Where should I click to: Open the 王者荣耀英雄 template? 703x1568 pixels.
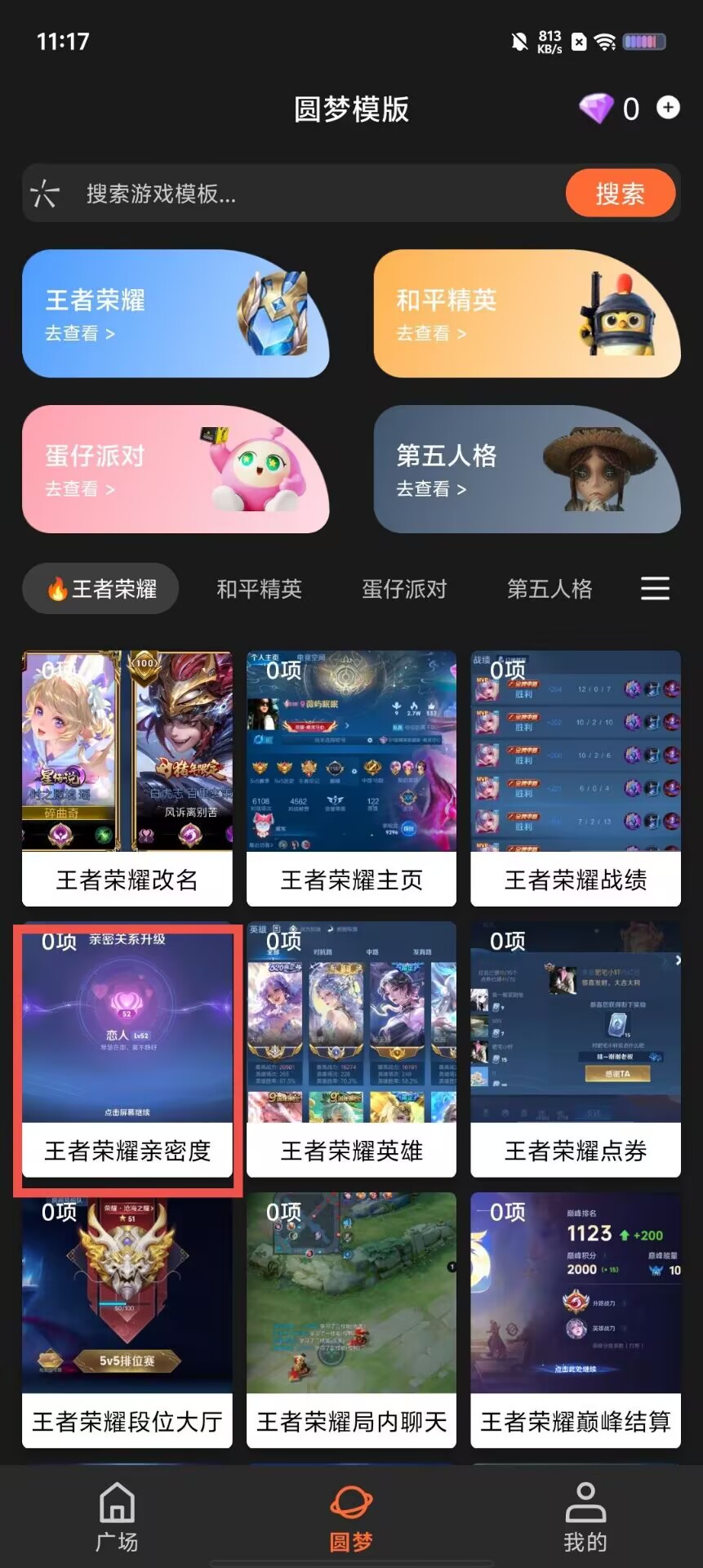click(x=351, y=1049)
